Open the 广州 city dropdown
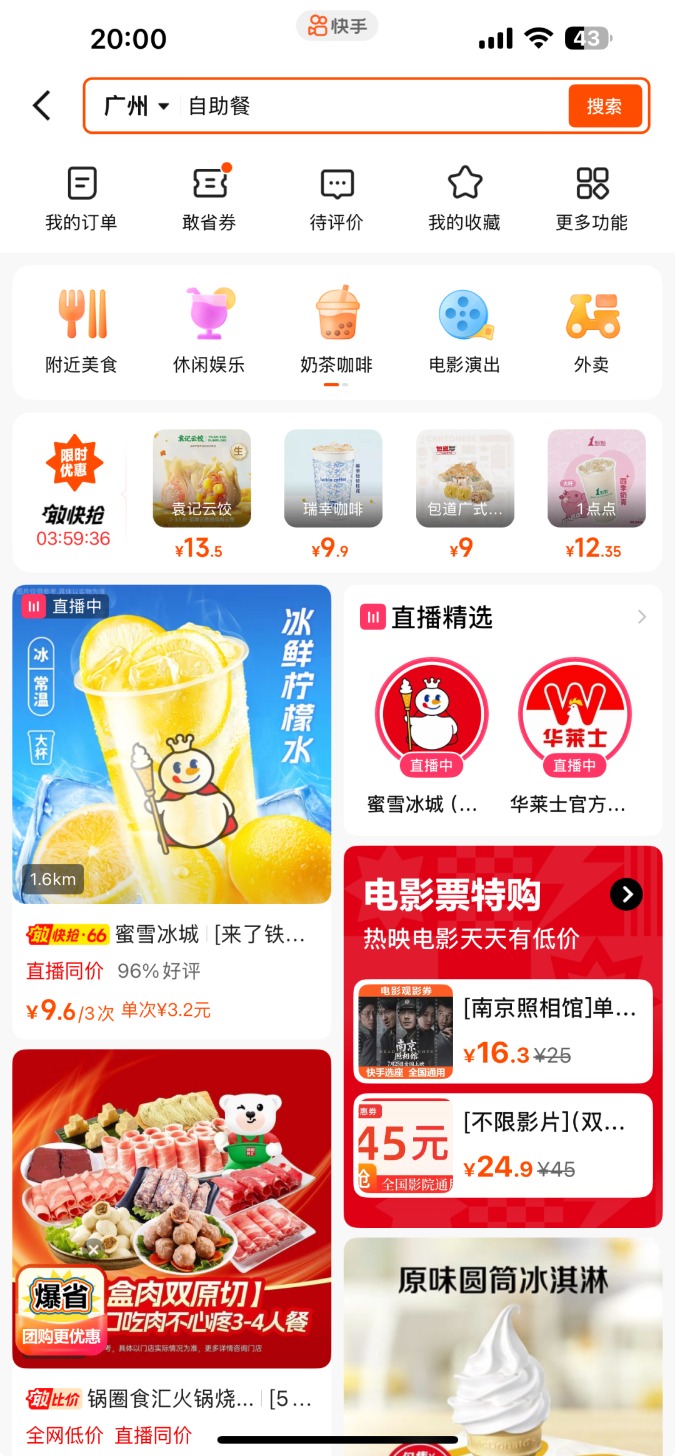Image resolution: width=675 pixels, height=1456 pixels. click(x=136, y=106)
